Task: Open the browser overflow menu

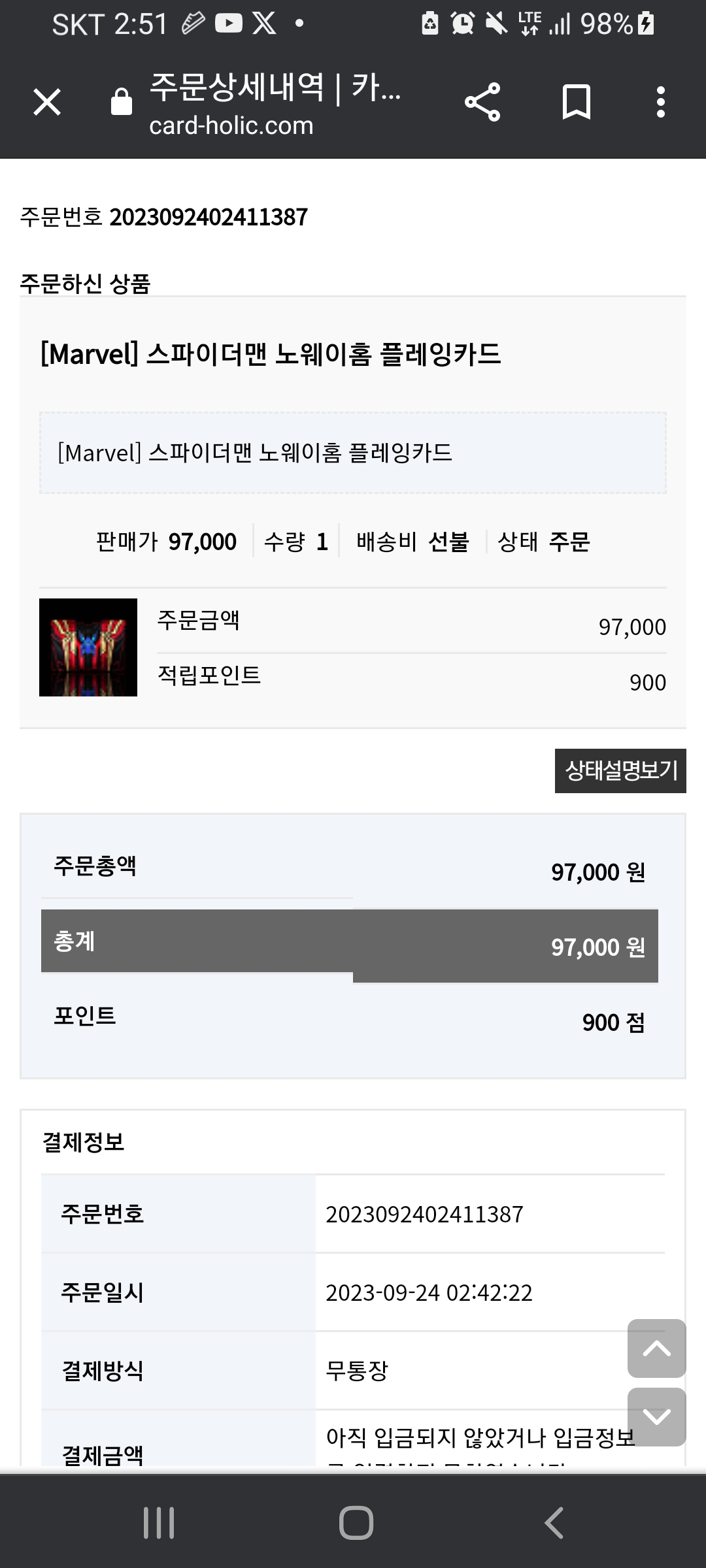Action: (x=661, y=103)
